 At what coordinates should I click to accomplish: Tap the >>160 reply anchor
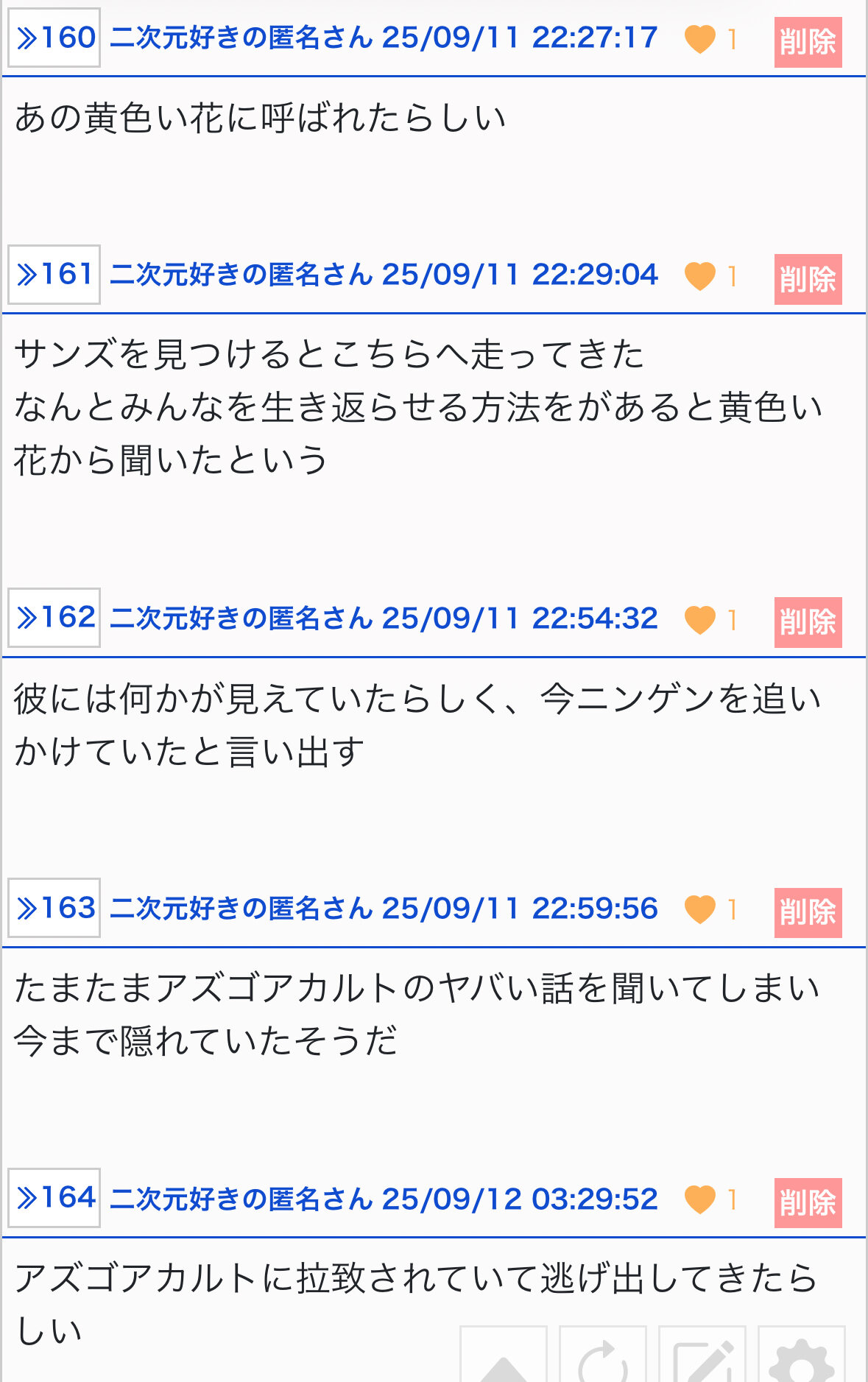pyautogui.click(x=54, y=38)
